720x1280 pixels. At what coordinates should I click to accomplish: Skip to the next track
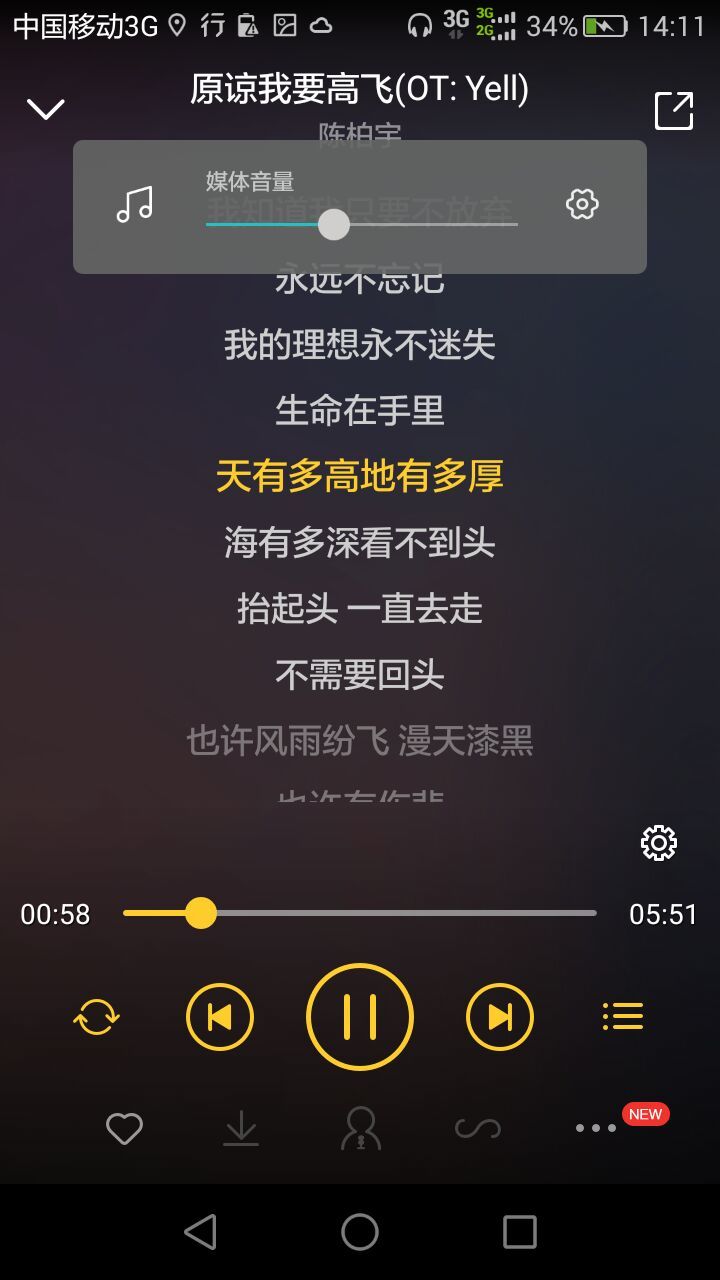tap(500, 1017)
